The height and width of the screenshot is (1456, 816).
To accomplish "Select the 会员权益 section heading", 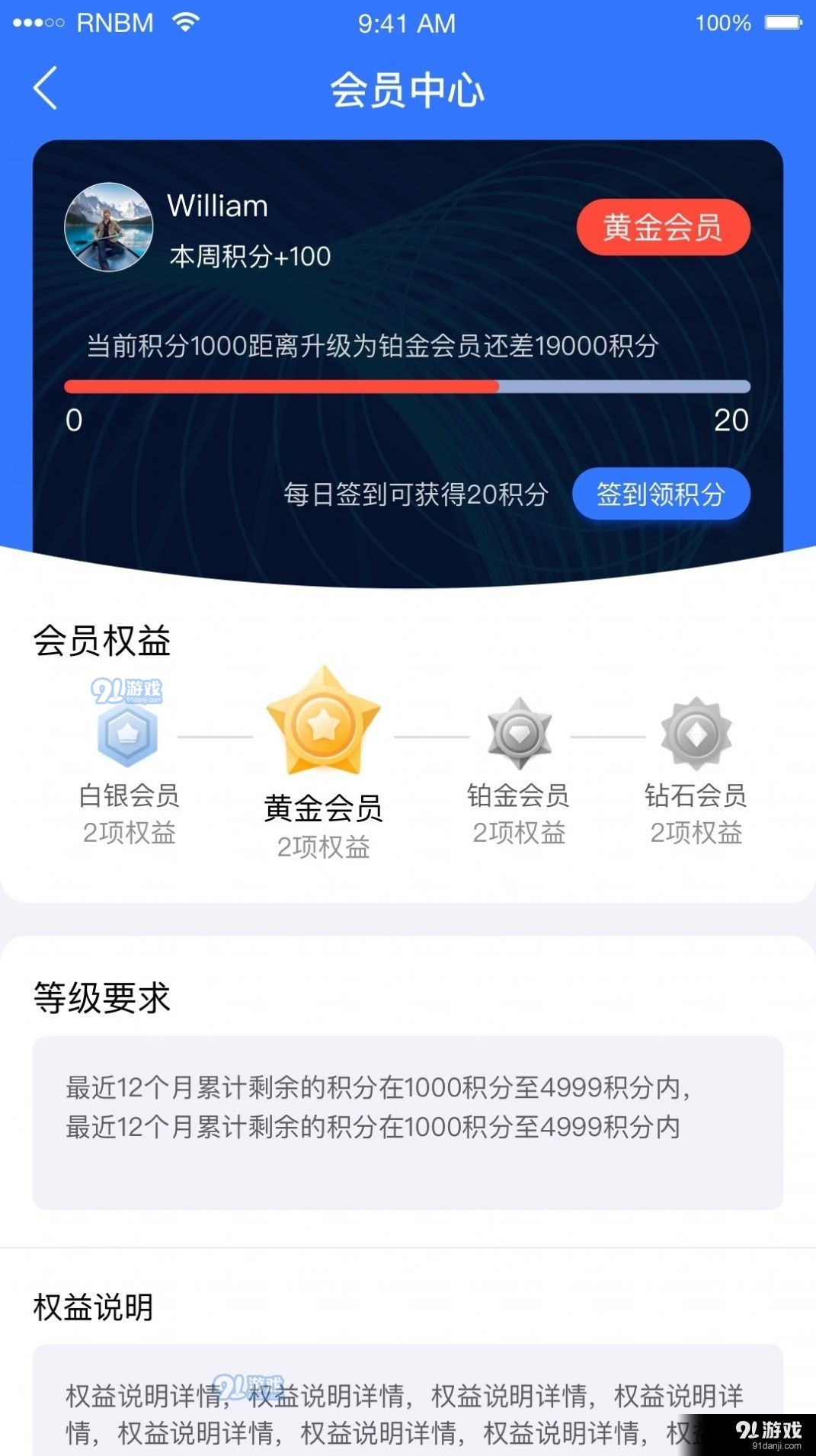I will [x=102, y=641].
